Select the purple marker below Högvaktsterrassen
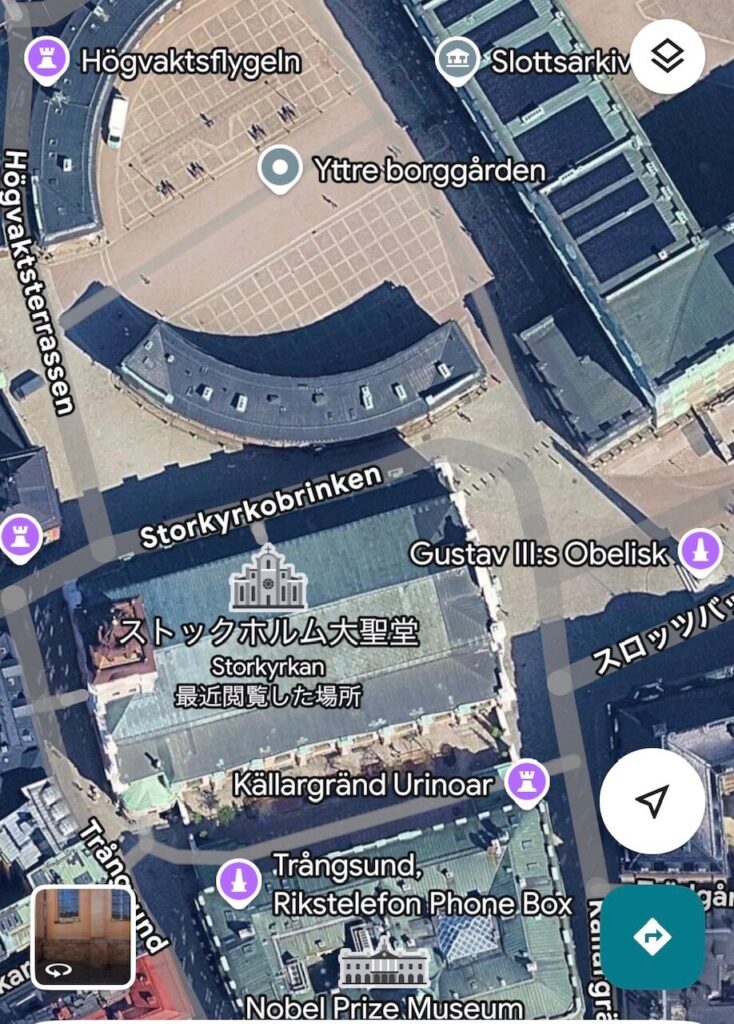734x1024 pixels. click(x=19, y=538)
